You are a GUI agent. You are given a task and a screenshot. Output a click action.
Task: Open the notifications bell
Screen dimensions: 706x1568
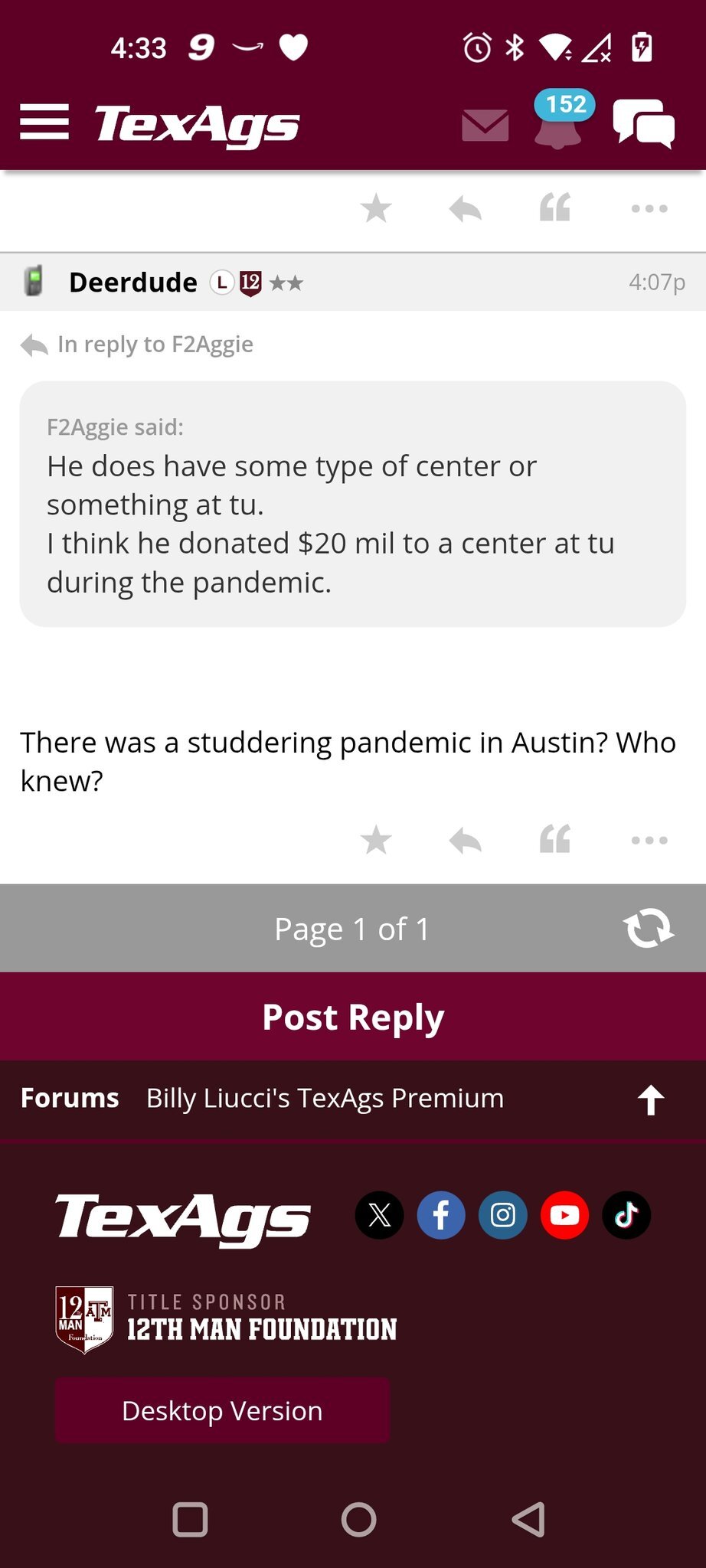coord(558,126)
